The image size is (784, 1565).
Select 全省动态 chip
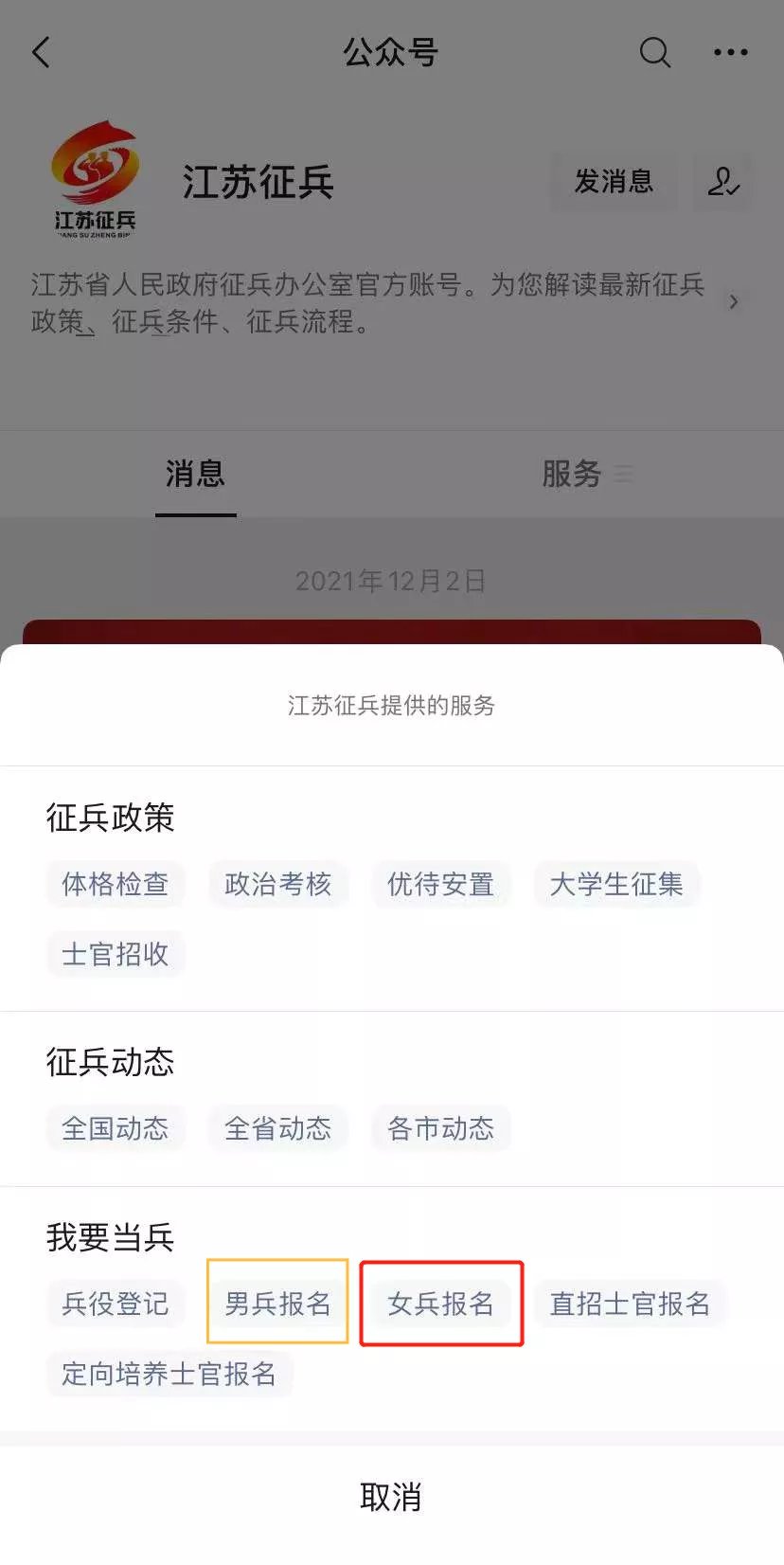tap(277, 1128)
